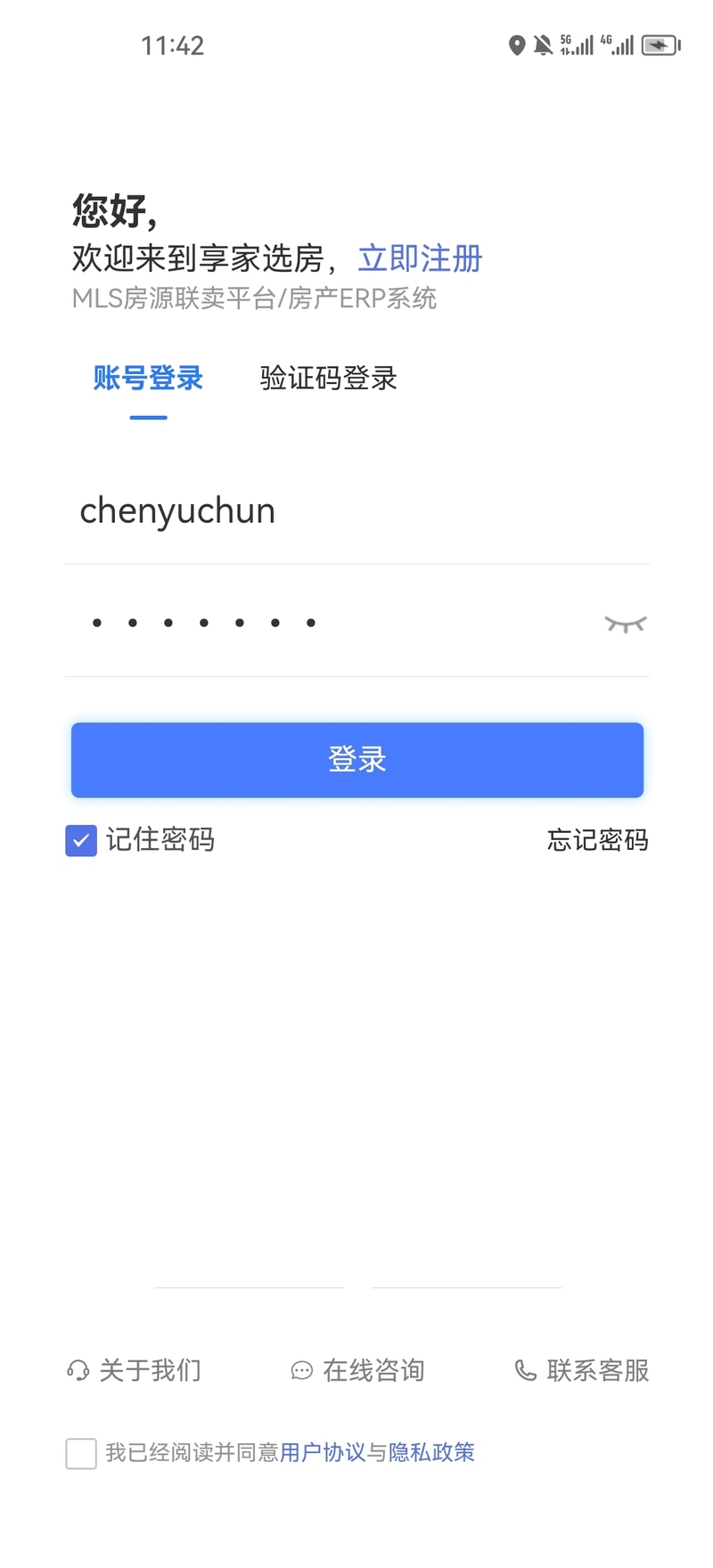The width and height of the screenshot is (713, 1568).
Task: Open the 用户协议 link
Action: click(323, 1453)
